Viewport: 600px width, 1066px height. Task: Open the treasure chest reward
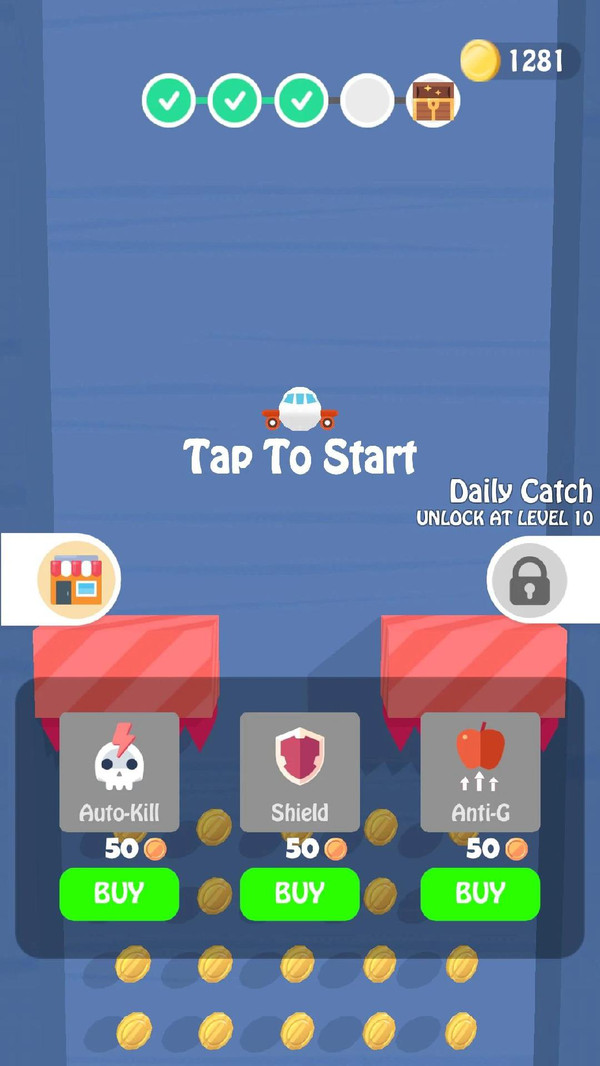coord(434,100)
